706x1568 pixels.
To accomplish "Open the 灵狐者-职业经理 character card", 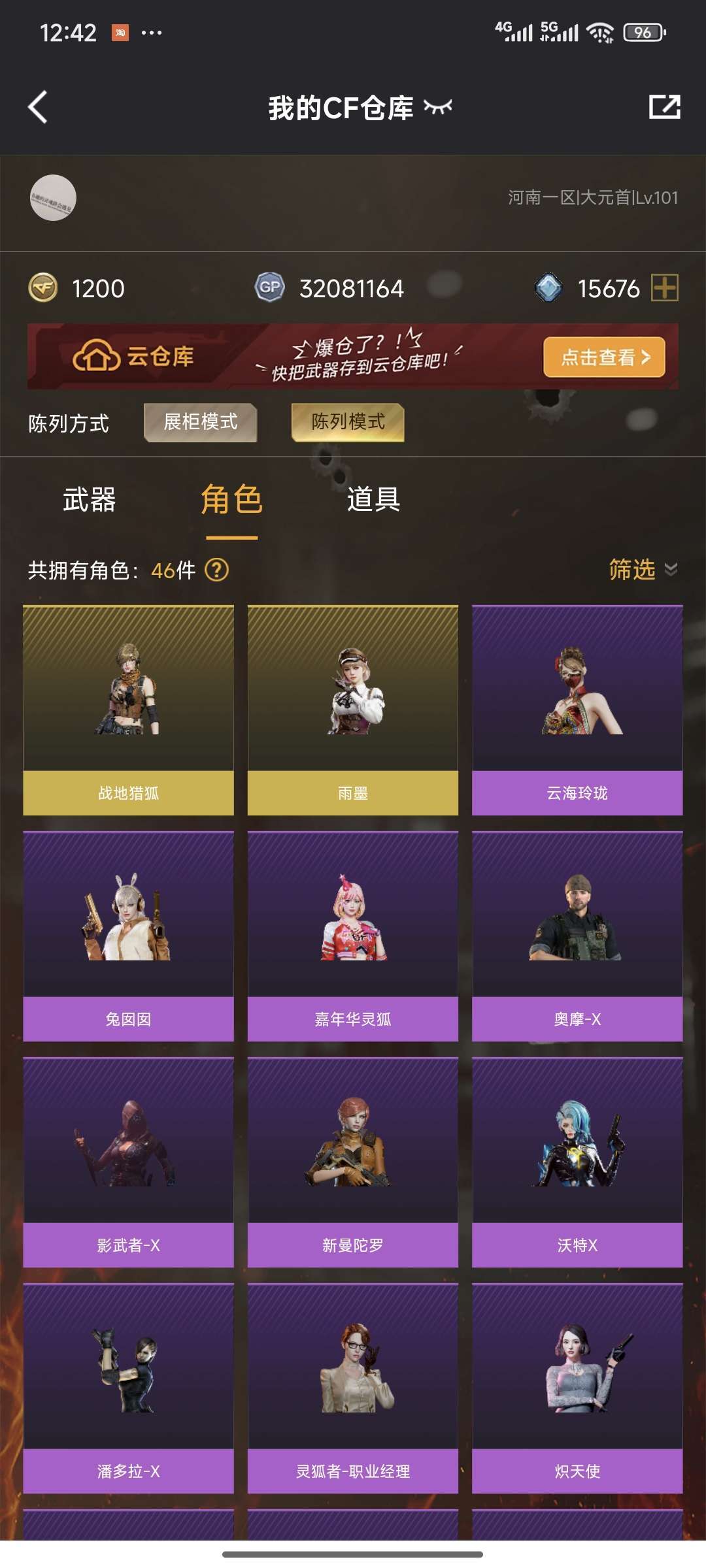I will (353, 1388).
